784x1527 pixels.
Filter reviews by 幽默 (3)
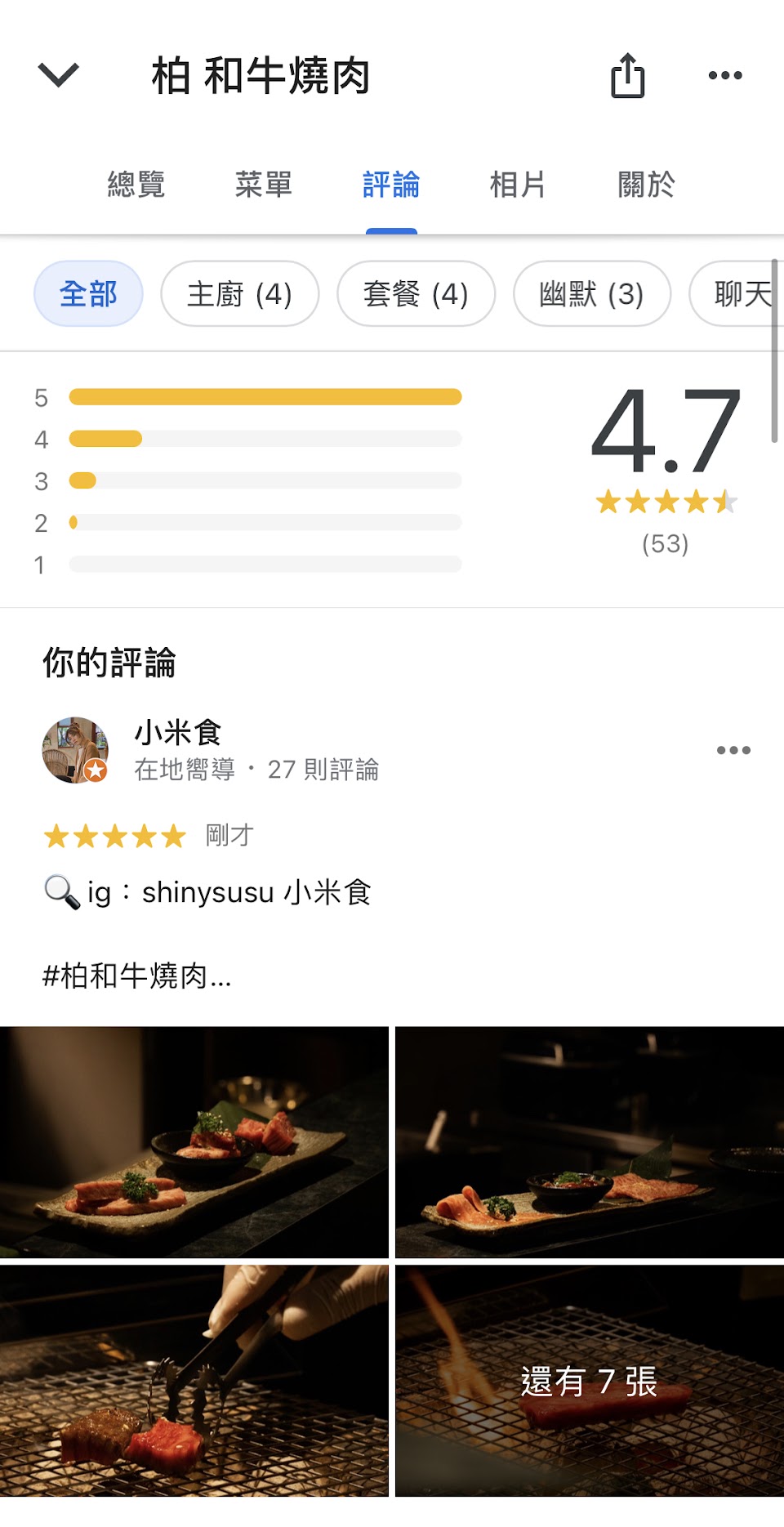(x=591, y=294)
